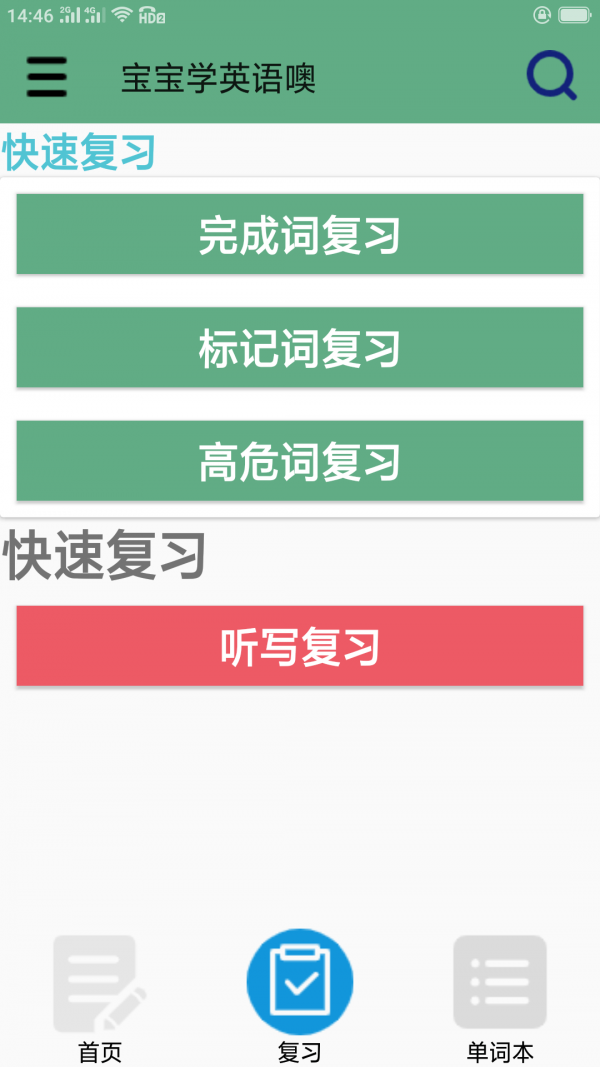Switch to the 首页 tab
The height and width of the screenshot is (1067, 600).
click(x=99, y=997)
